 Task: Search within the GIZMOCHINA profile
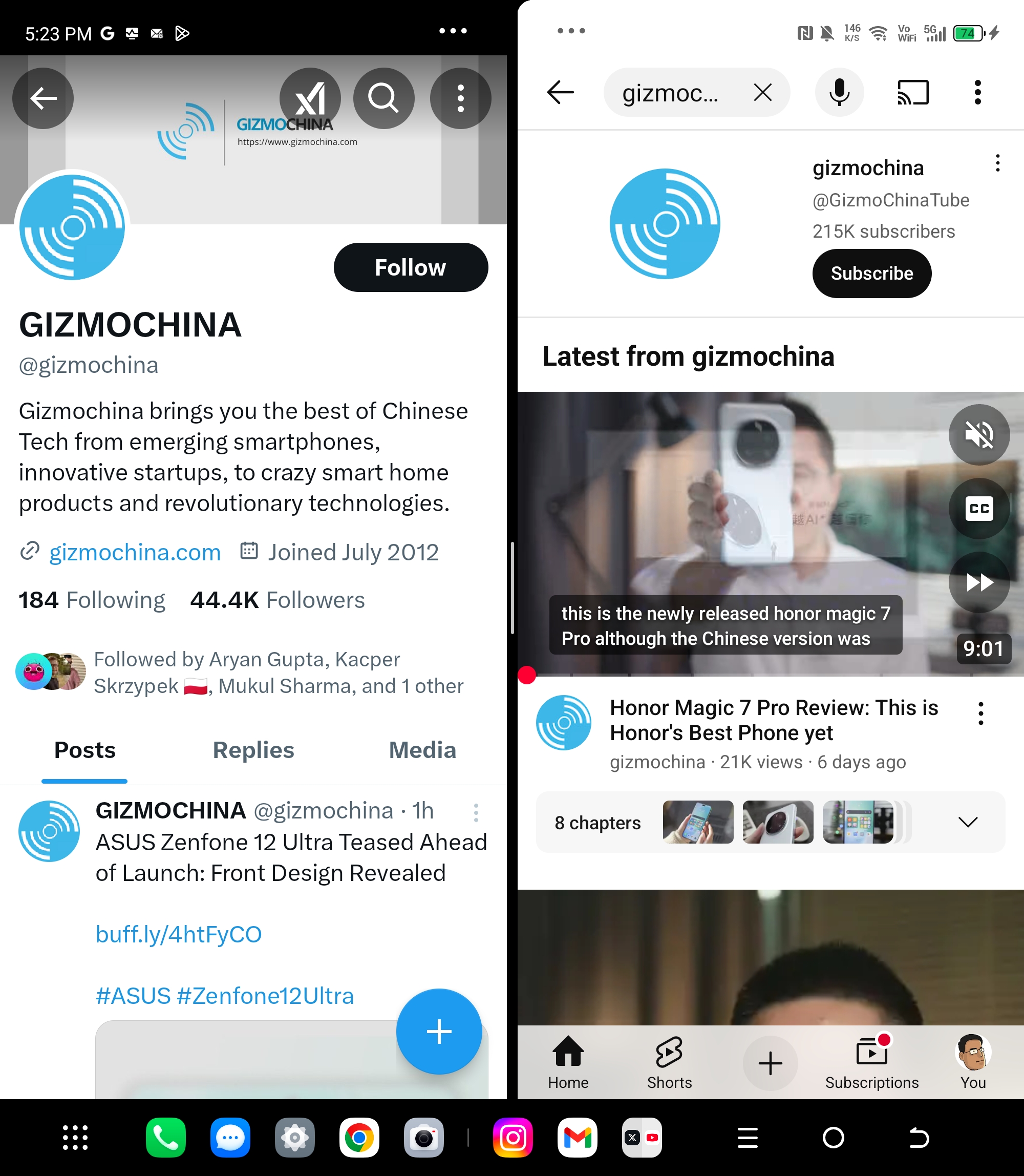[x=383, y=98]
